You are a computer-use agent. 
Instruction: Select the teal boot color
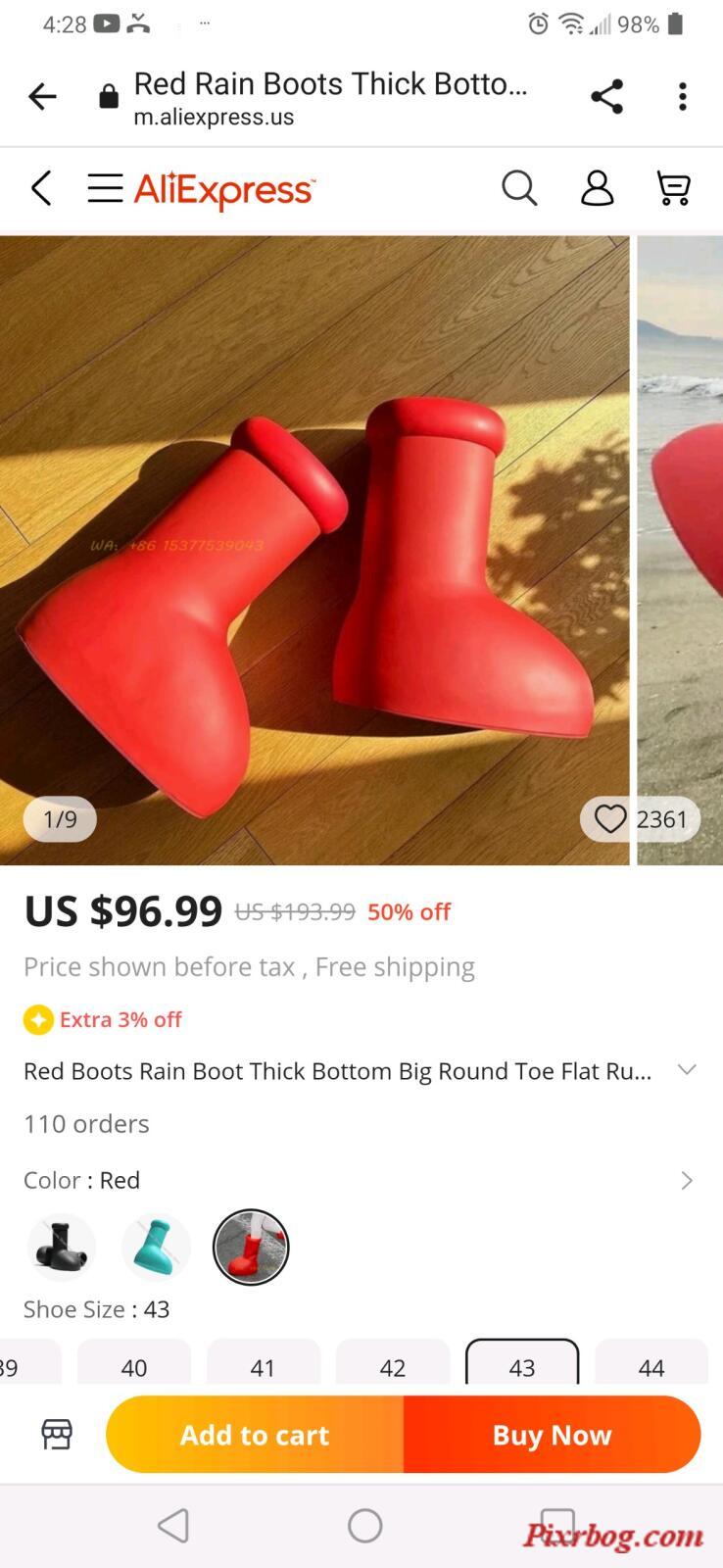[156, 1248]
